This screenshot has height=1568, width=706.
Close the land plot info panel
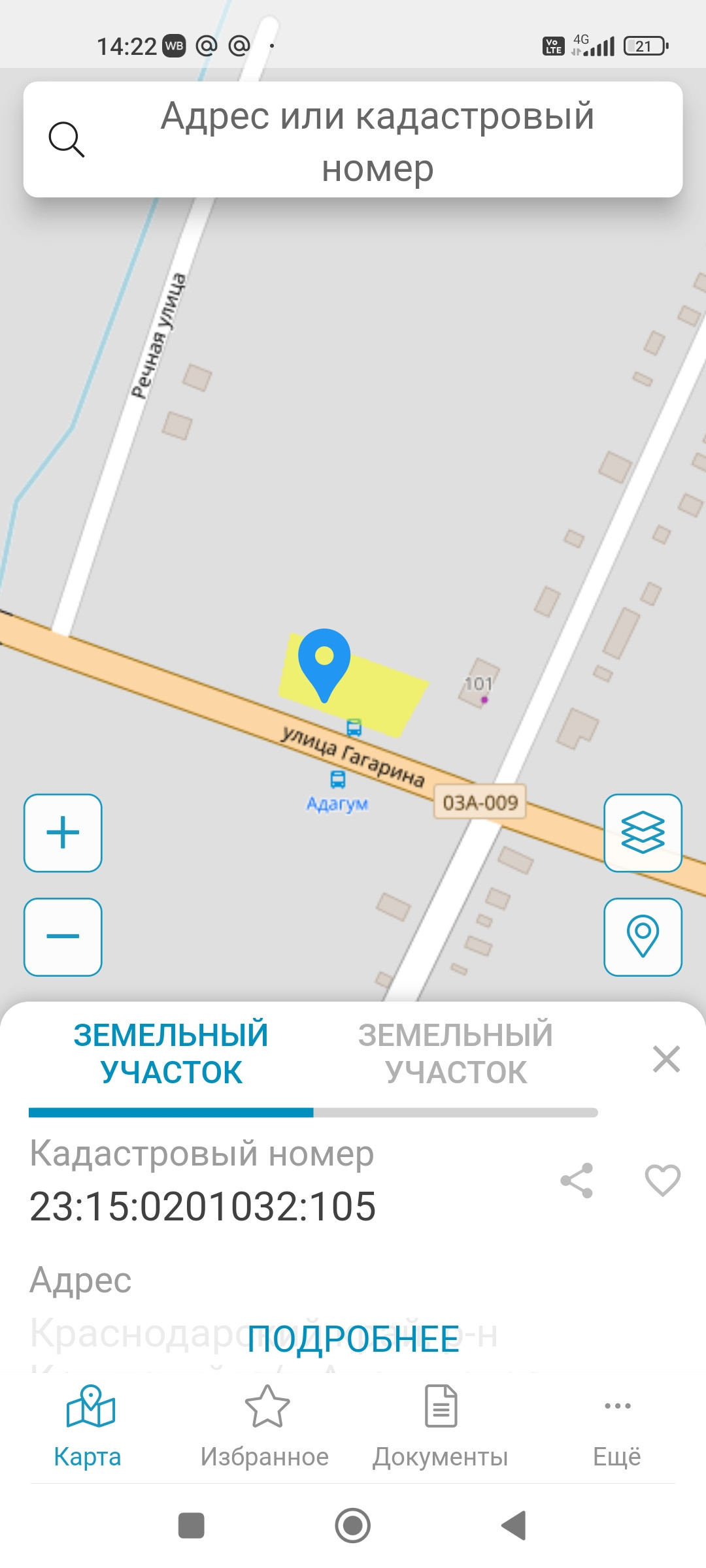tap(666, 1058)
